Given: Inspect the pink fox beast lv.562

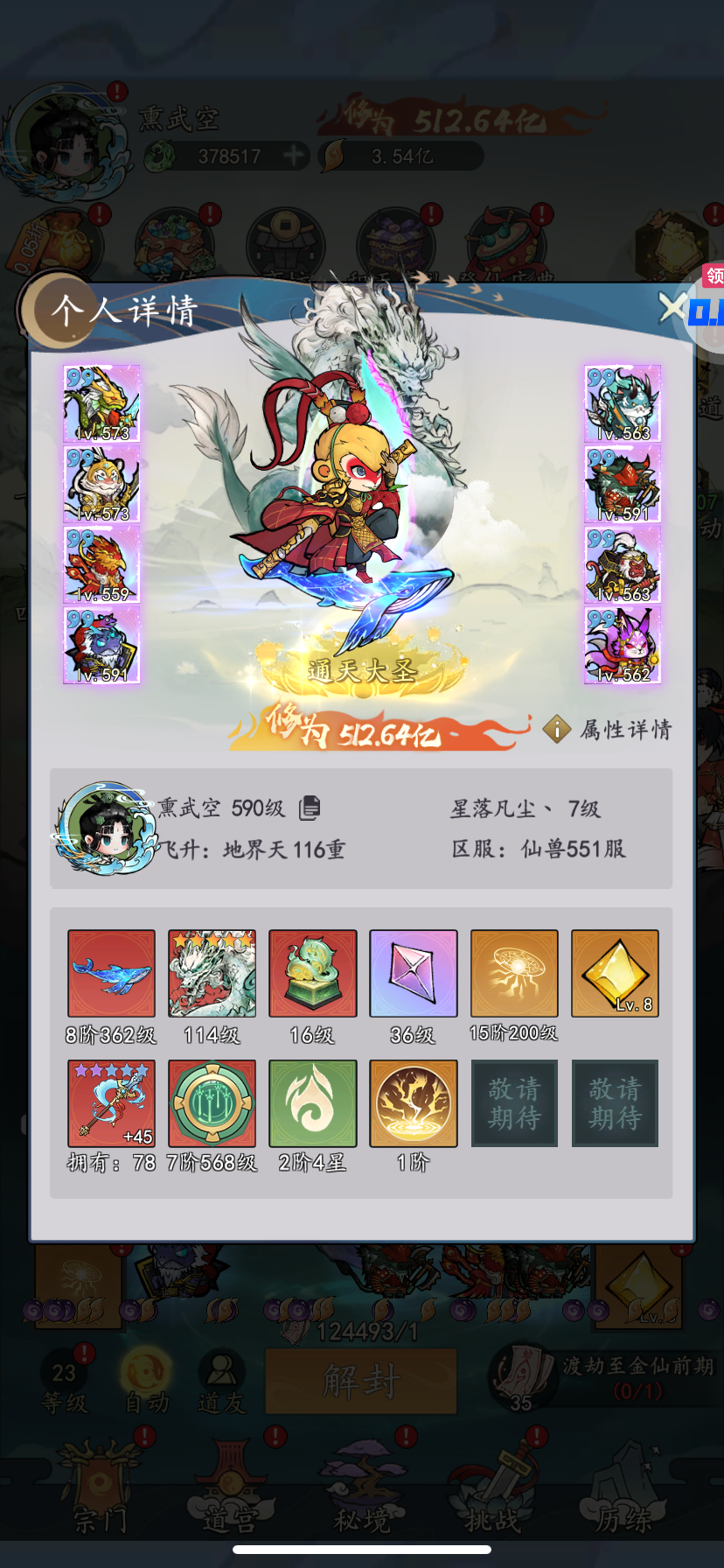Looking at the screenshot, I should 623,645.
